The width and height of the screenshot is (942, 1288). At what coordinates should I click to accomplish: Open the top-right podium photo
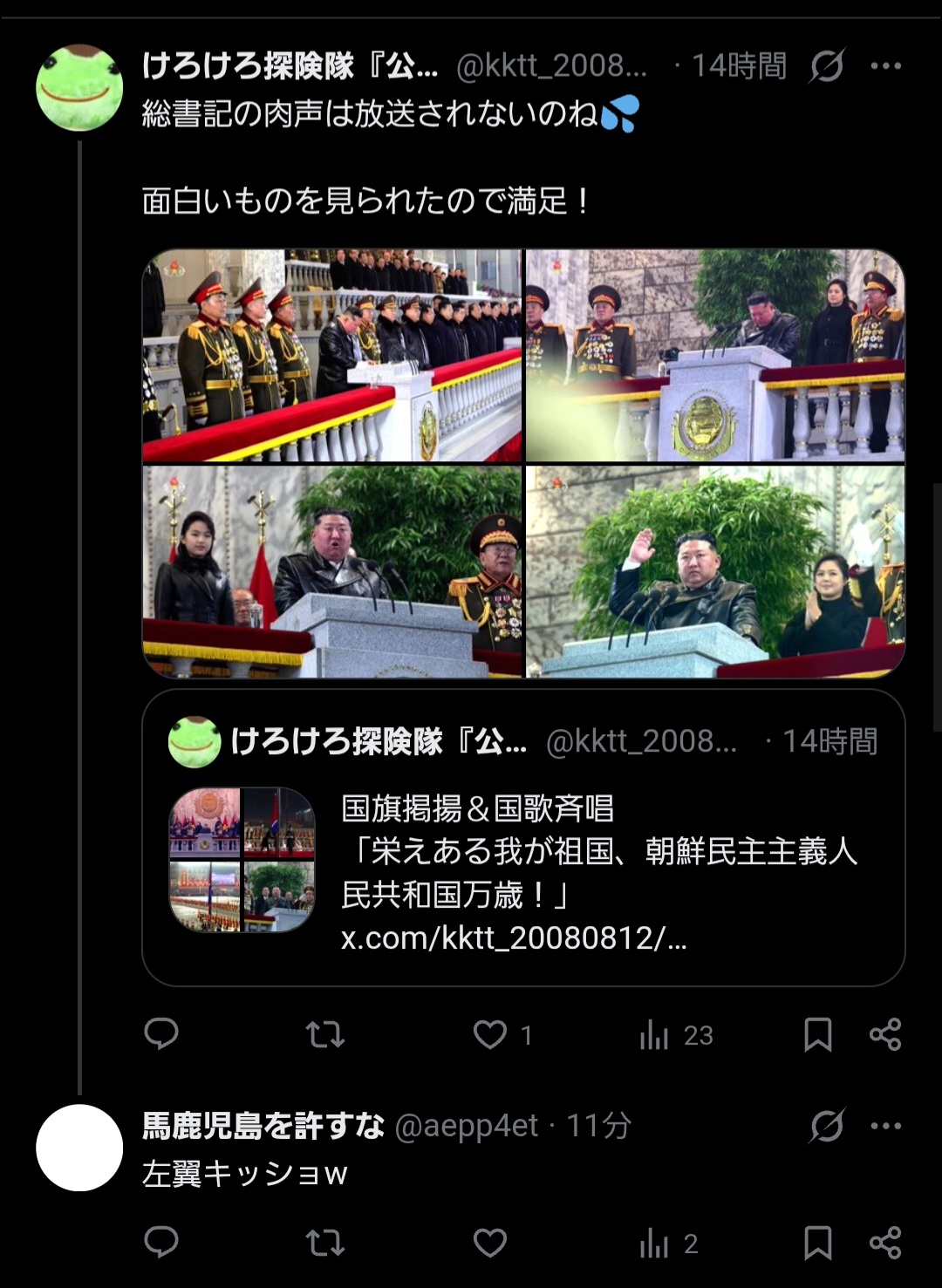(x=715, y=356)
